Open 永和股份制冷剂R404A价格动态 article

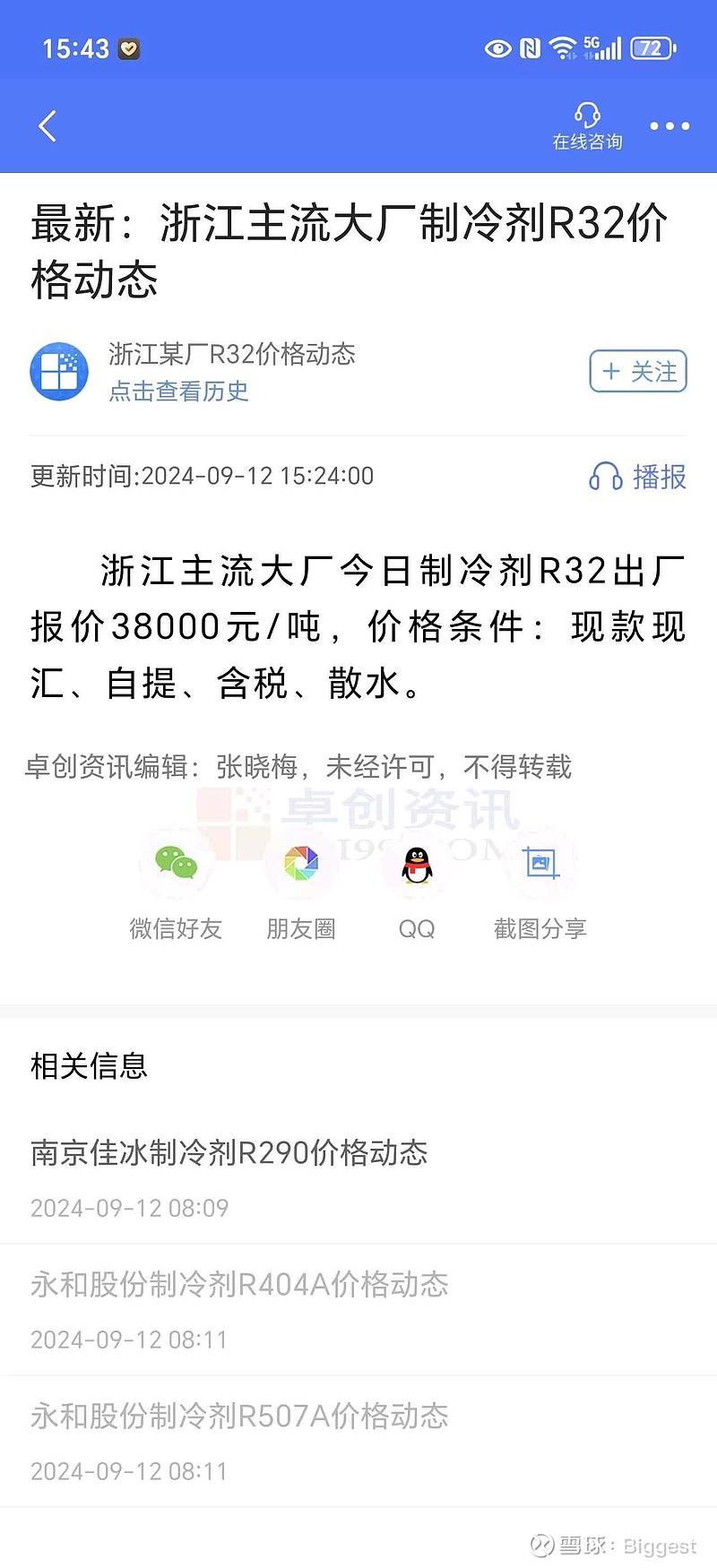[x=358, y=1309]
